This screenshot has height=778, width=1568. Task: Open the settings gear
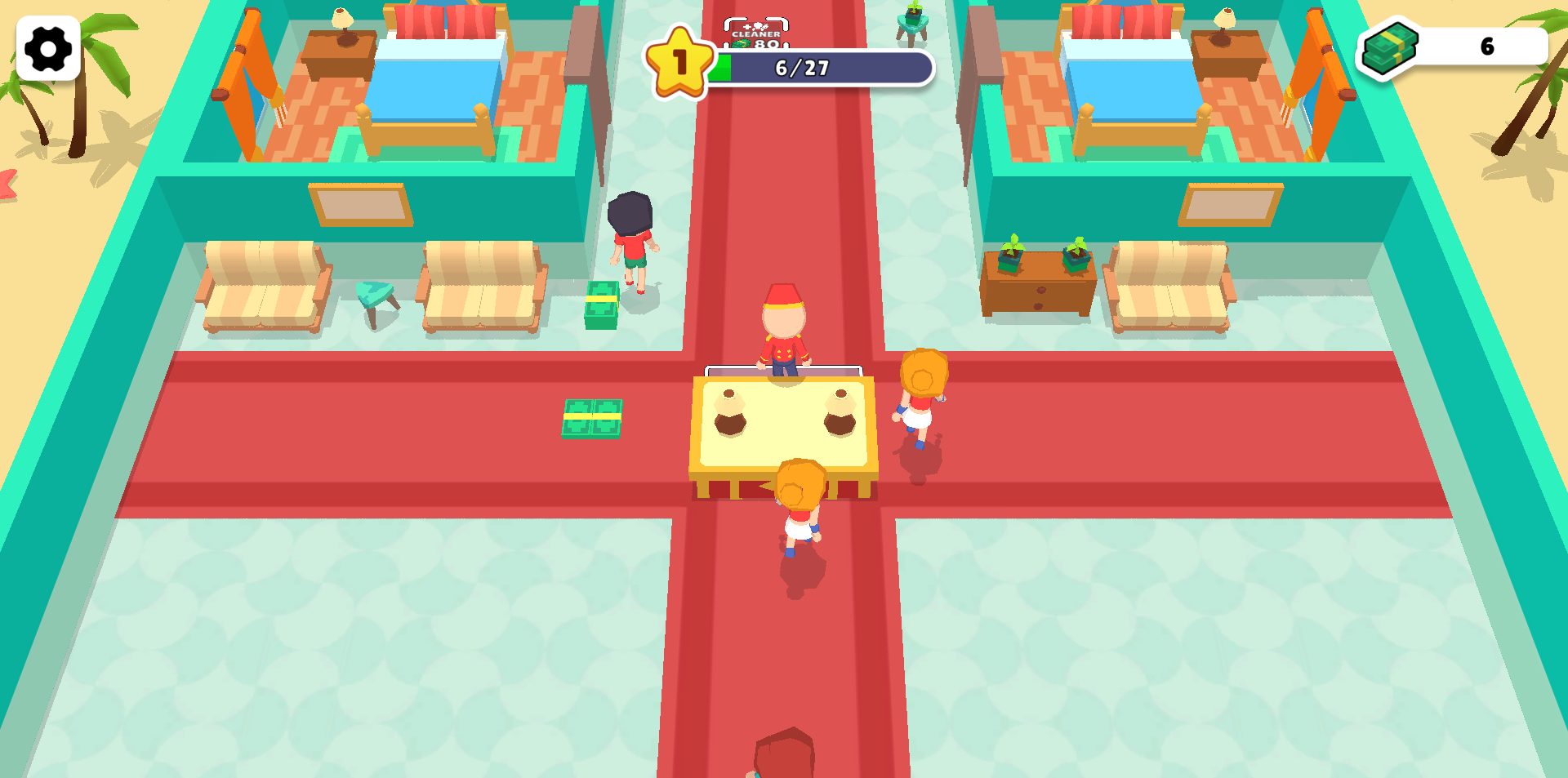(x=48, y=49)
